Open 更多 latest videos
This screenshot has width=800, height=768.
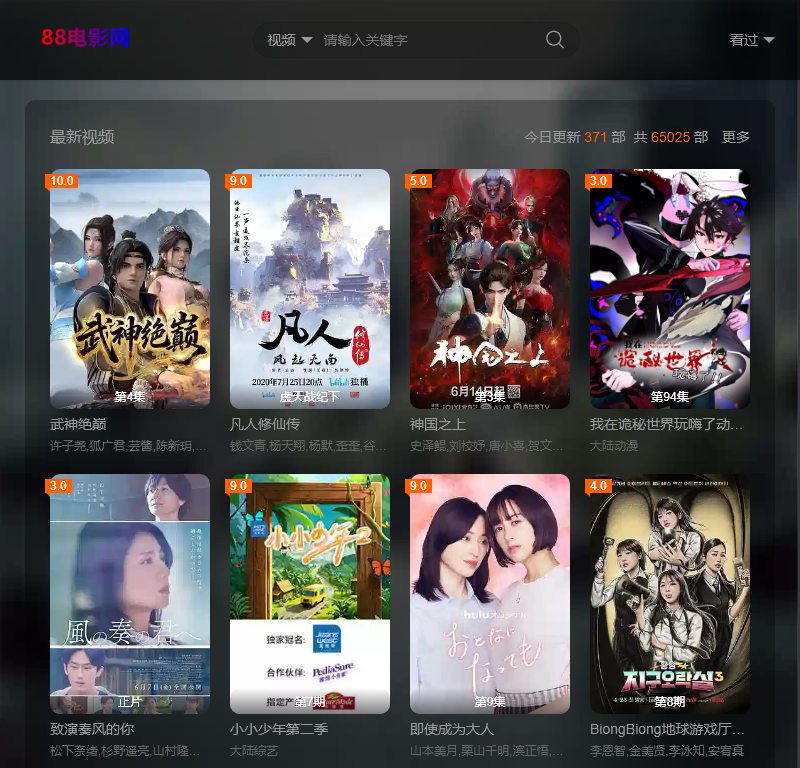tap(735, 137)
